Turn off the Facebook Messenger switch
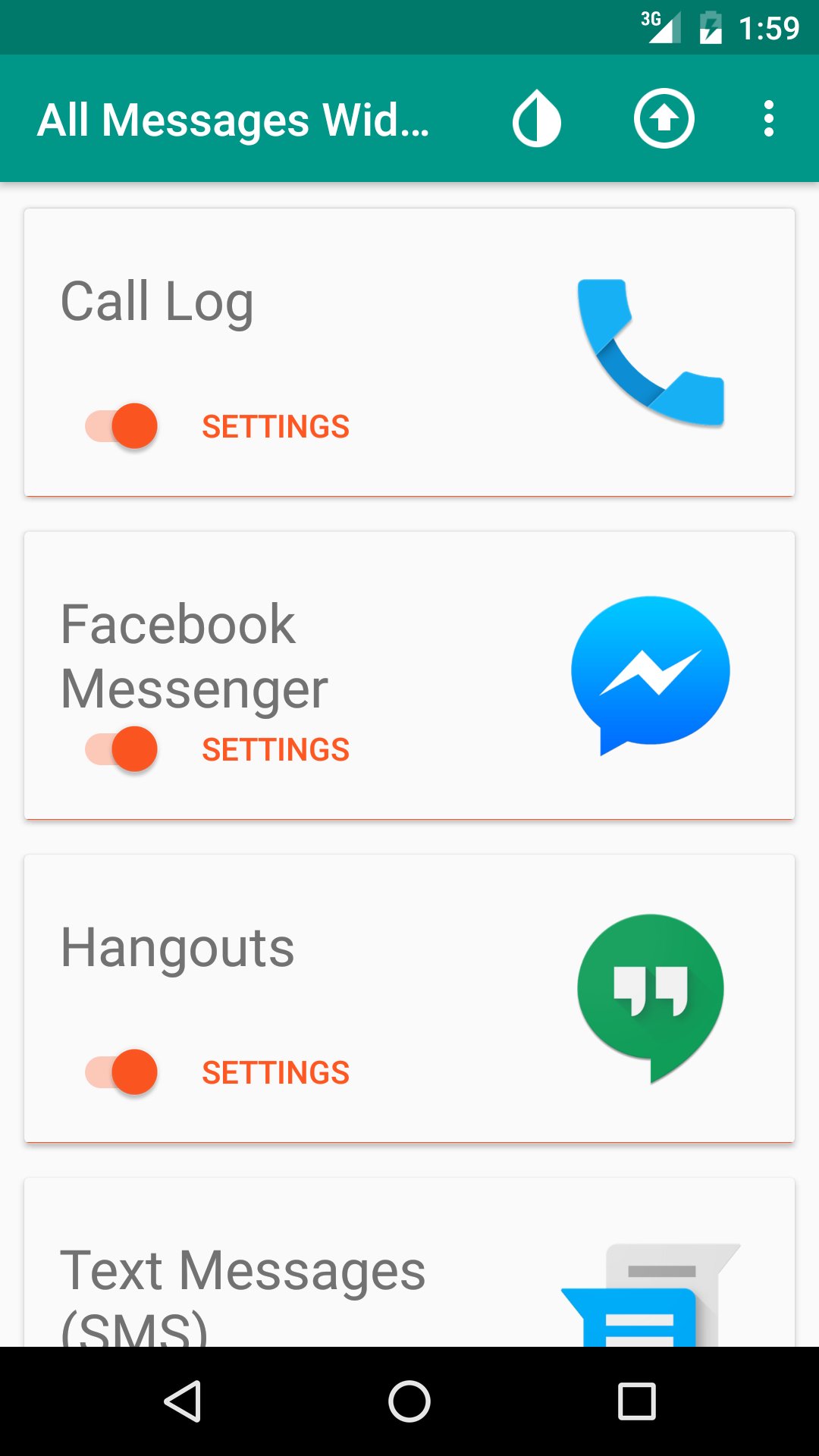819x1456 pixels. click(x=122, y=749)
